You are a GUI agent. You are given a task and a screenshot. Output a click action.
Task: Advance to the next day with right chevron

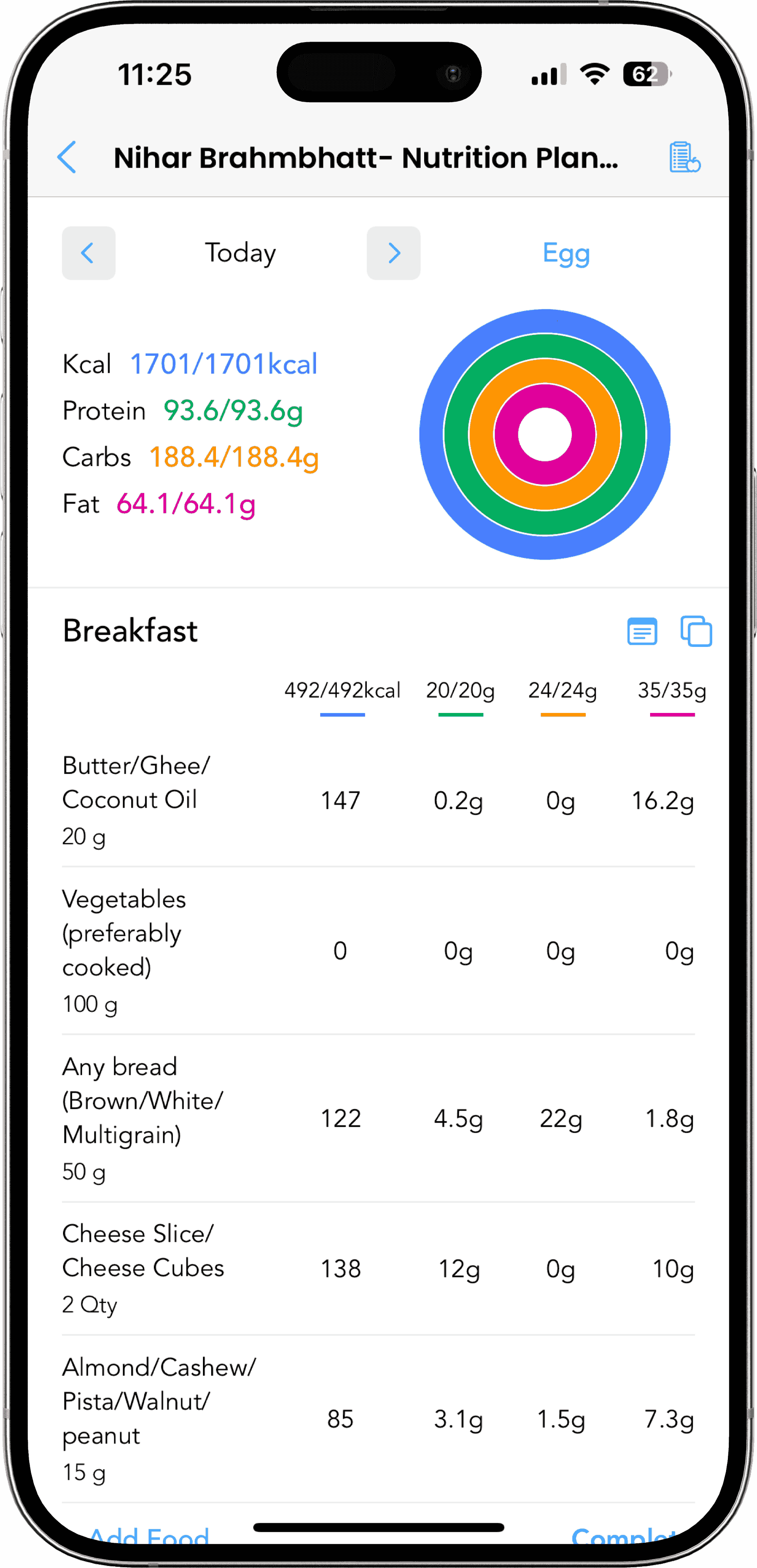(393, 252)
